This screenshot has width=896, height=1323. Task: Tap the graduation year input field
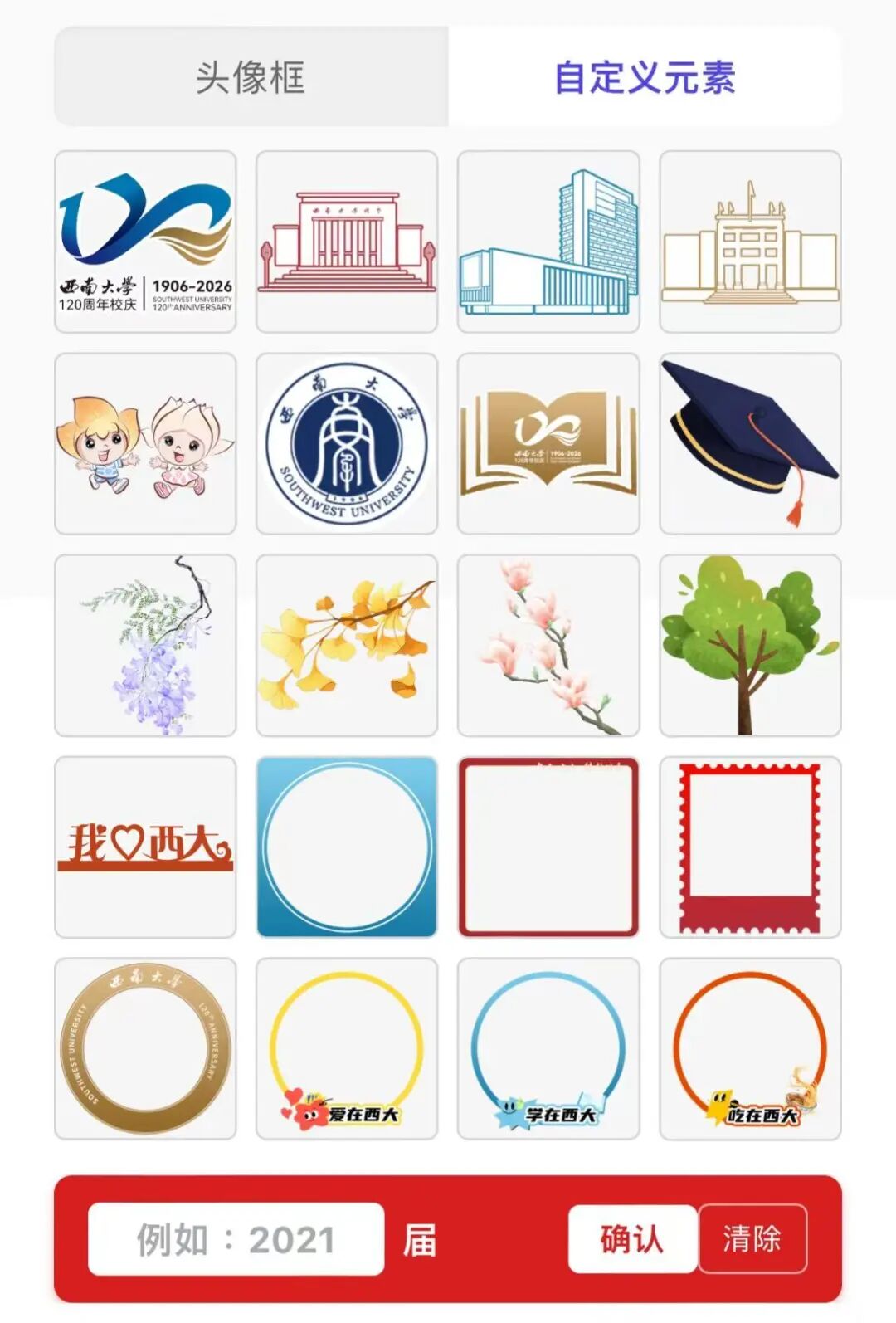tap(236, 1239)
